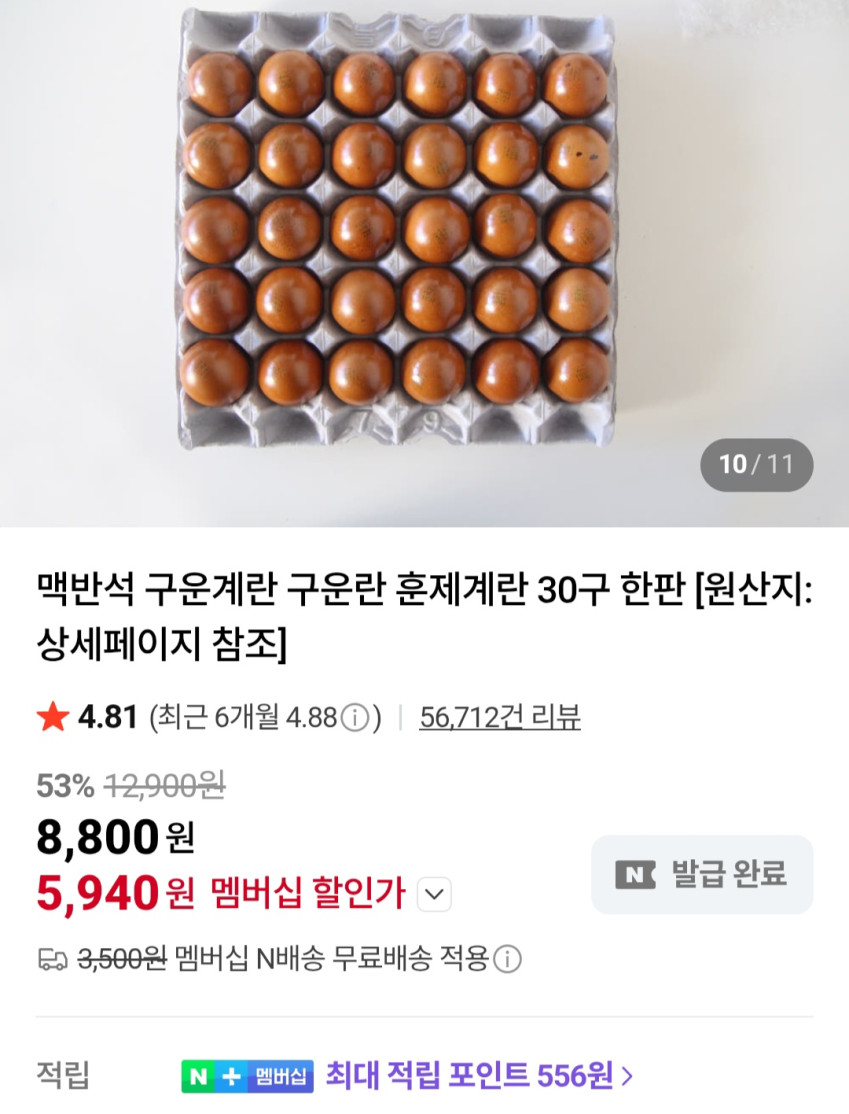Tap the 발급 완료 coupon button
849x1114 pixels.
click(x=702, y=874)
